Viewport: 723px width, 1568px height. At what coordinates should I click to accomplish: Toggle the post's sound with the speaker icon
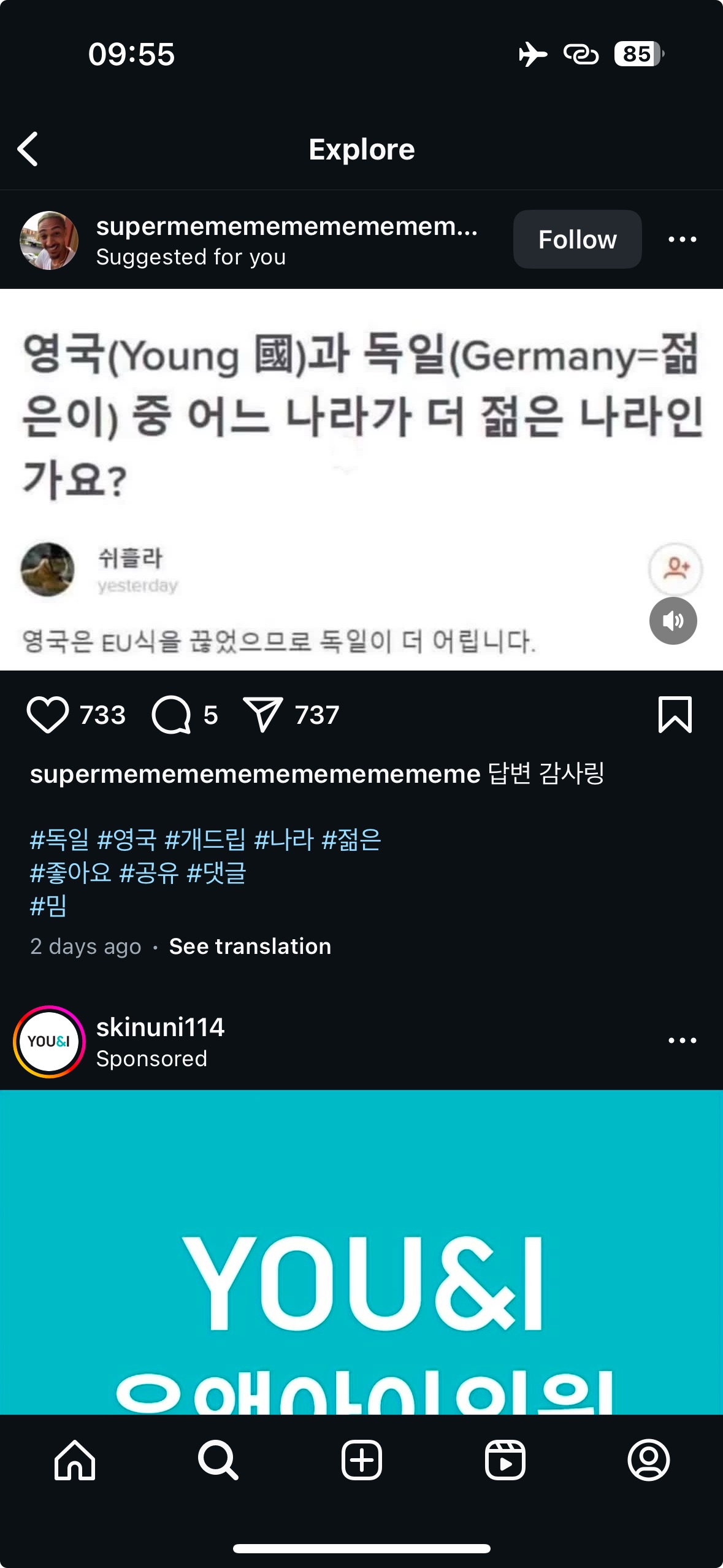click(x=673, y=621)
